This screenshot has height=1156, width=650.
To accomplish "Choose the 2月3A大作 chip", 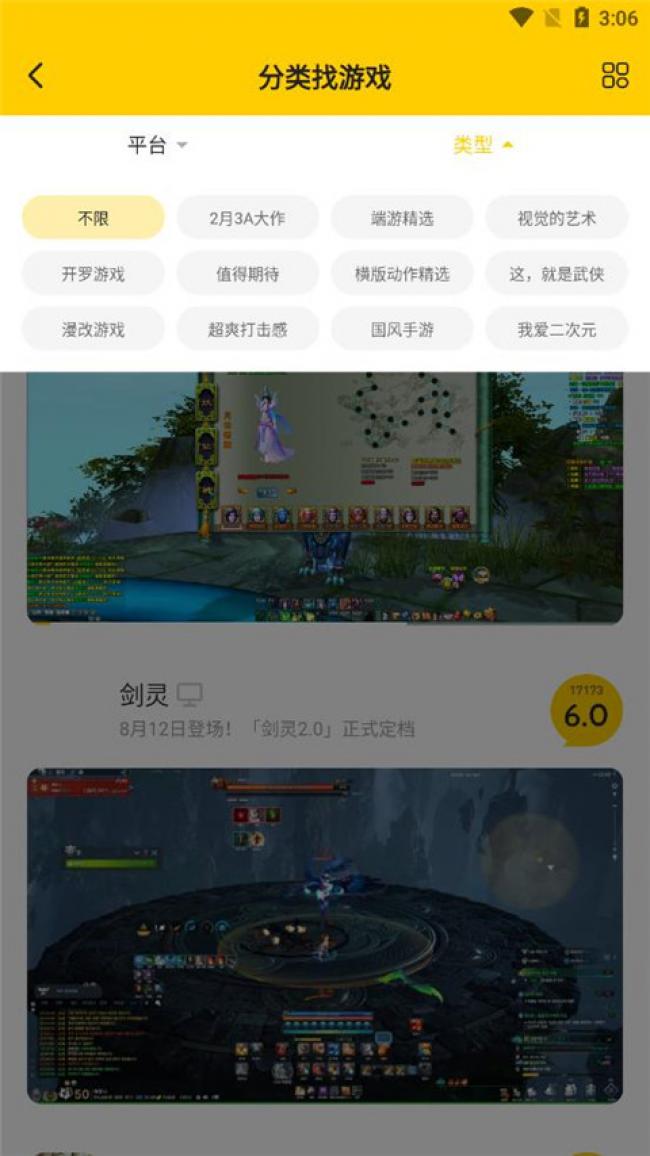I will point(248,218).
